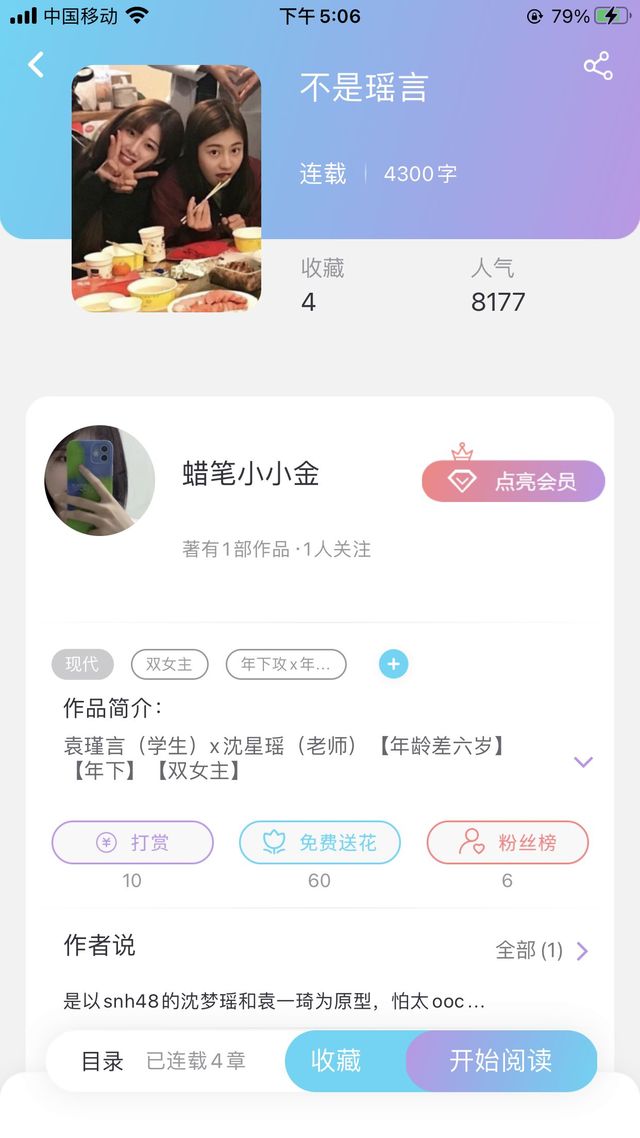Viewport: 640px width, 1138px height.
Task: Go back using the top-left arrow
Action: click(x=36, y=65)
